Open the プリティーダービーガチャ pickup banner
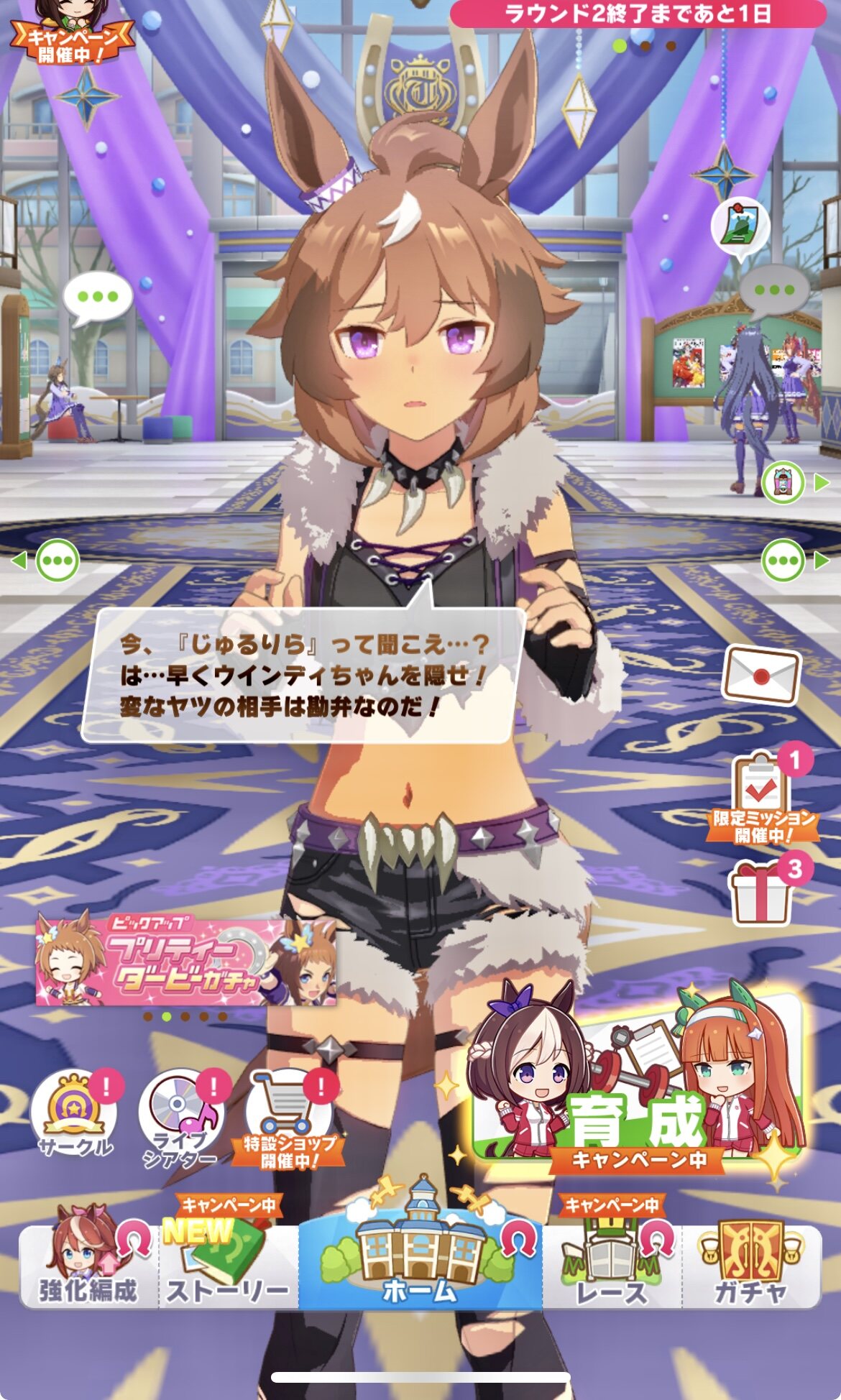Viewport: 841px width, 1400px height. [186, 961]
